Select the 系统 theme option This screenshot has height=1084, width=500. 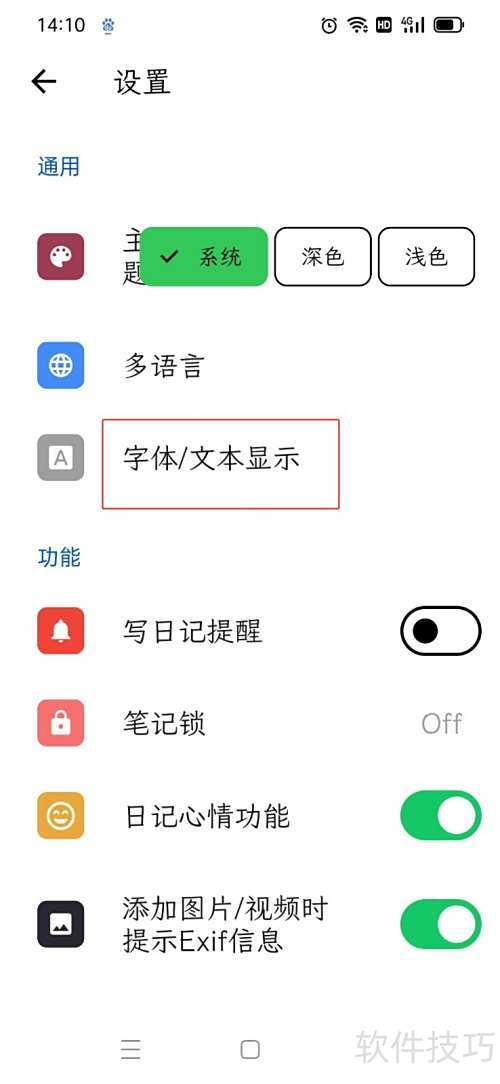(x=204, y=256)
